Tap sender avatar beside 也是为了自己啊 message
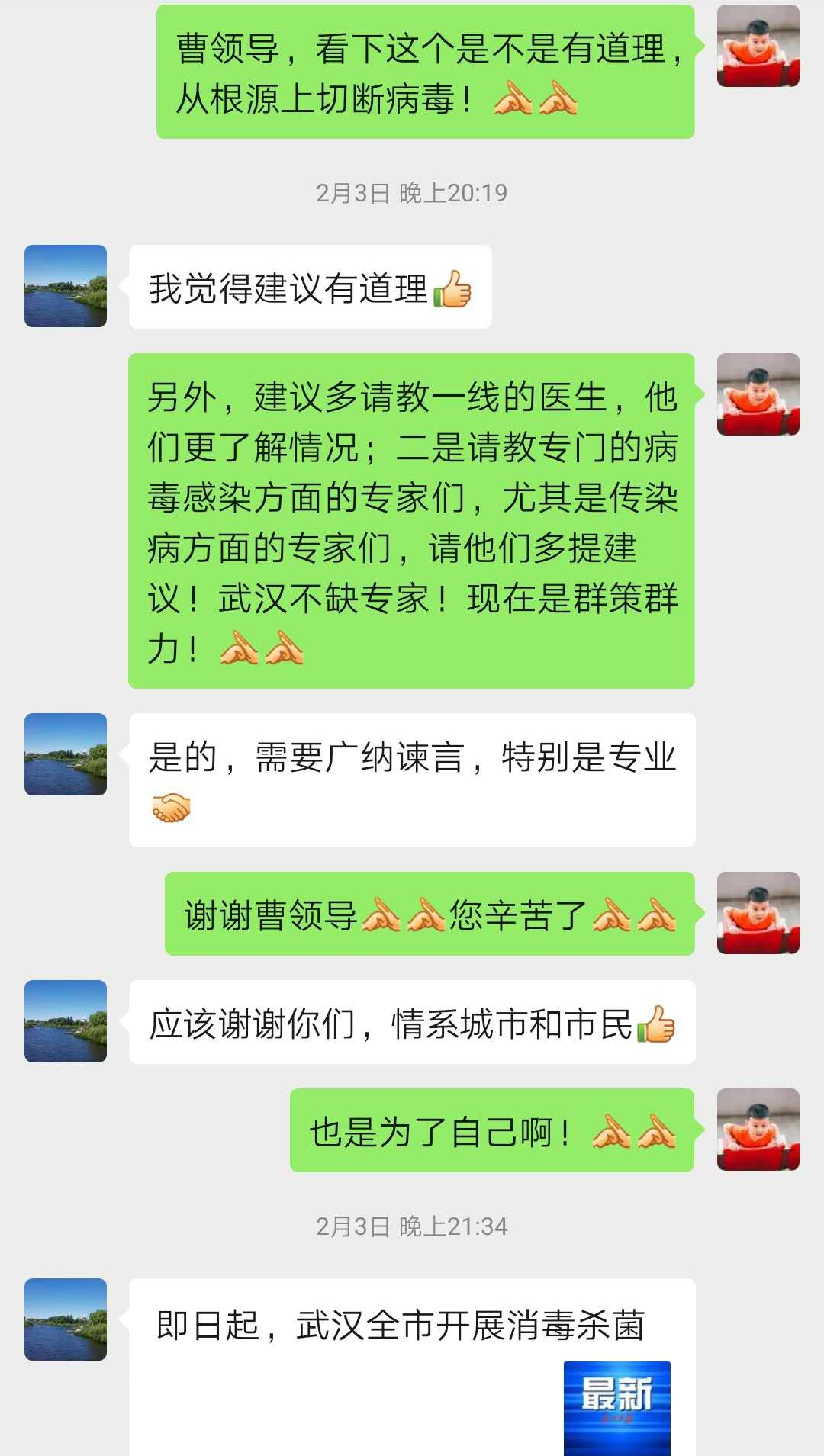 point(758,1130)
